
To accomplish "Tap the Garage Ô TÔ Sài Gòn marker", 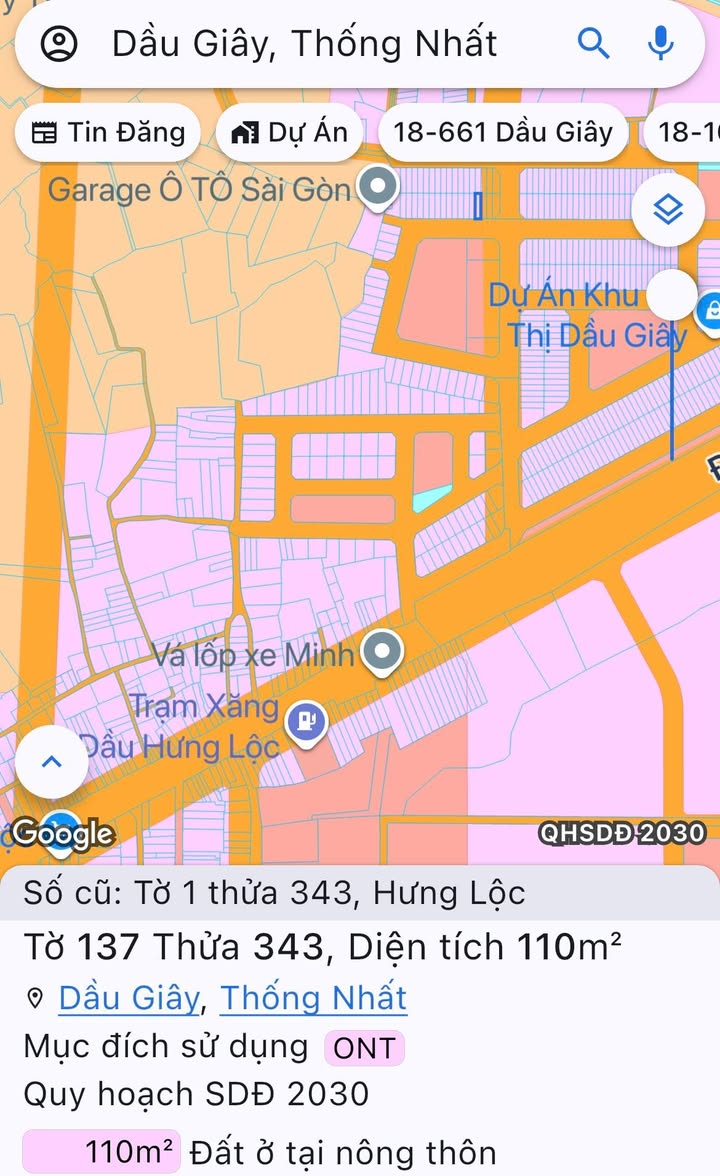I will tap(377, 187).
